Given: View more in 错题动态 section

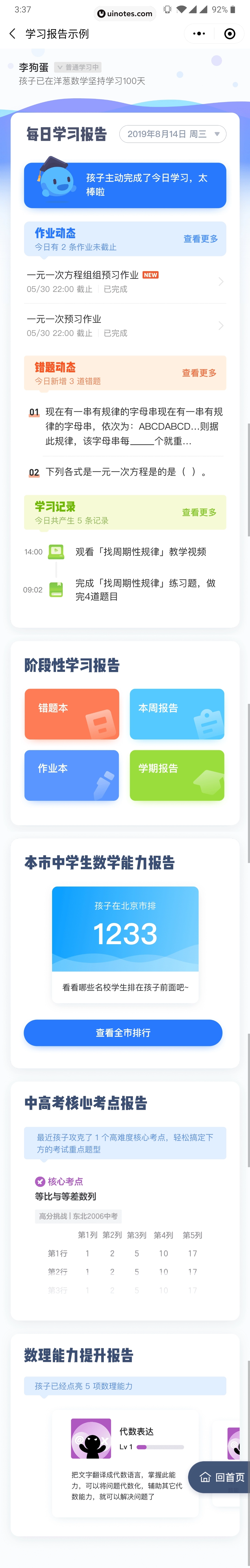Looking at the screenshot, I should [x=199, y=373].
